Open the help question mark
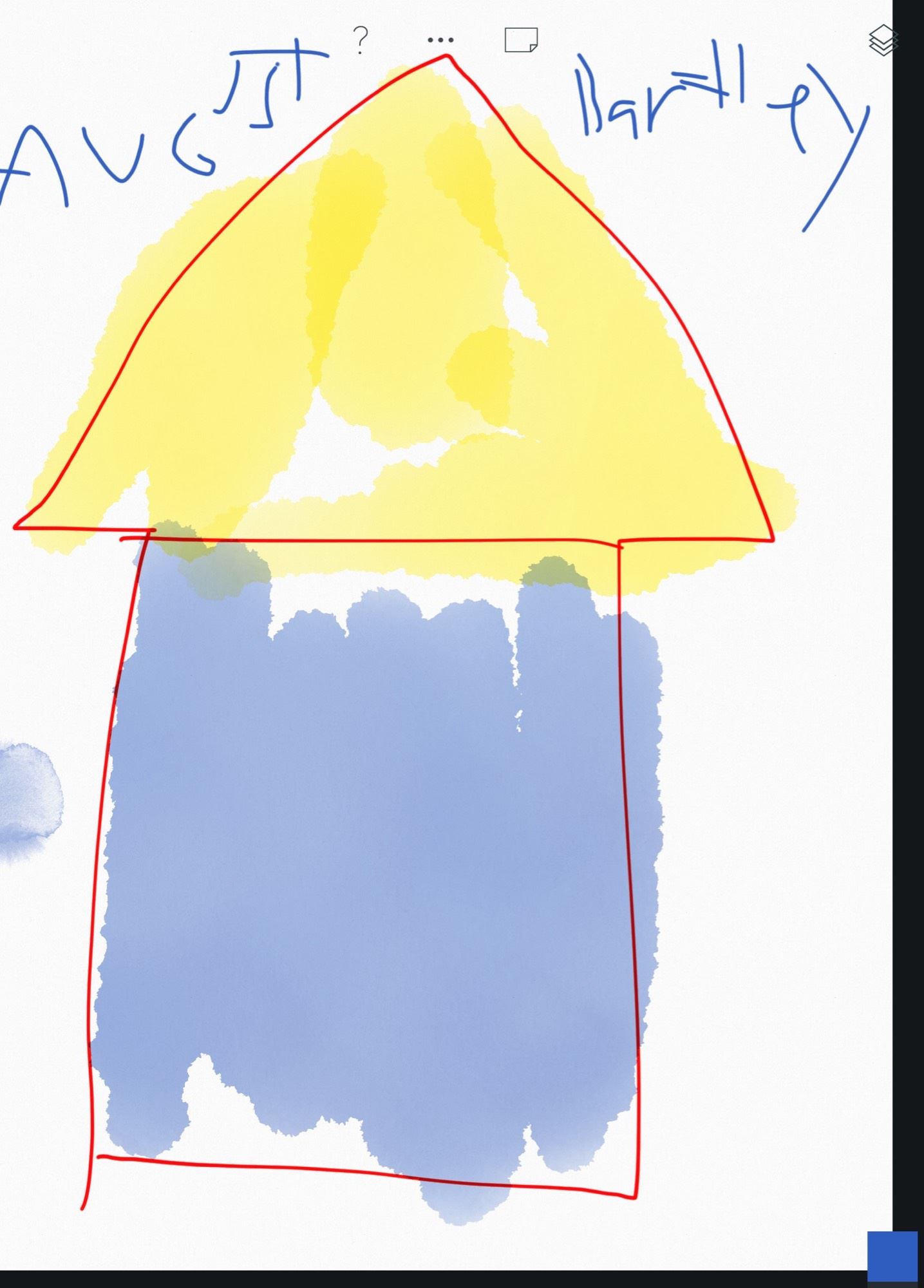The image size is (924, 1288). 361,40
